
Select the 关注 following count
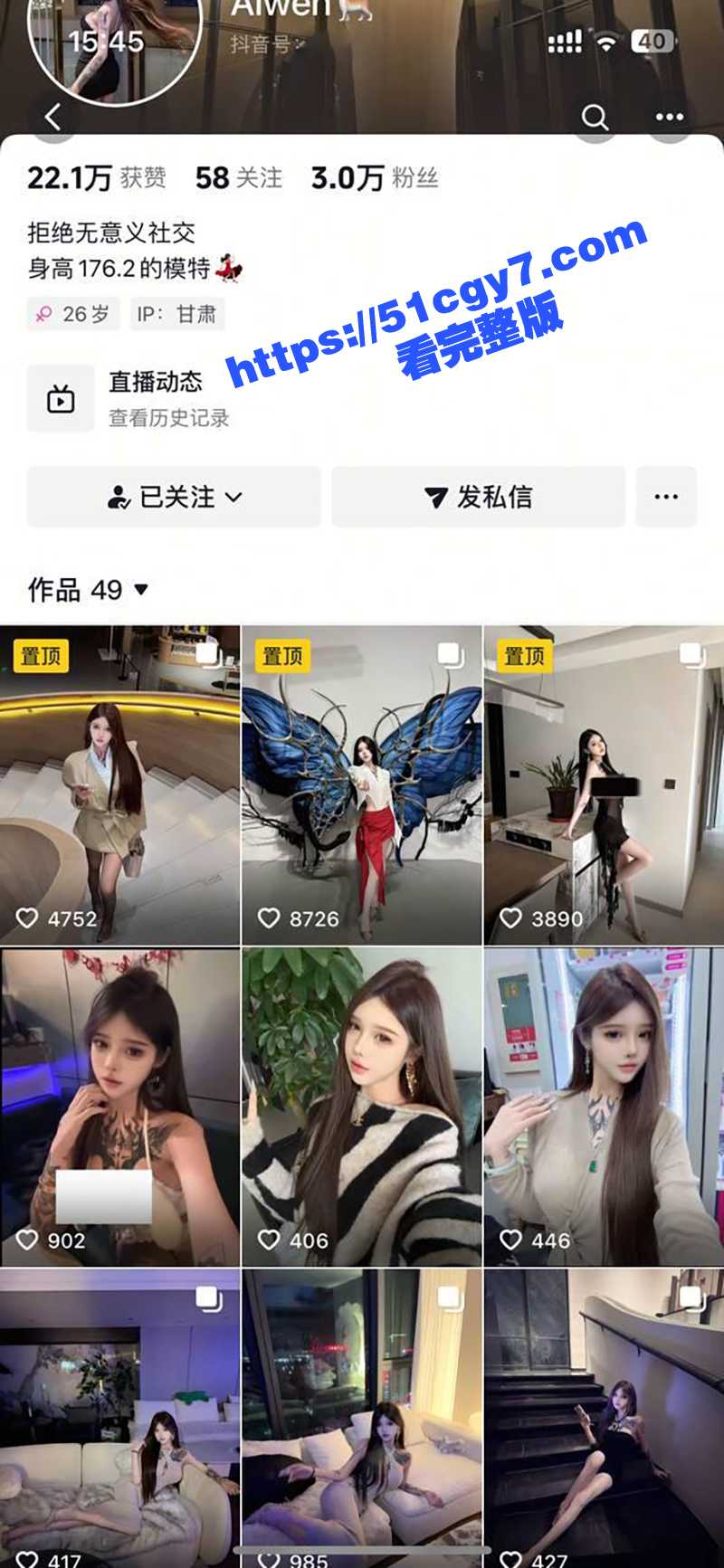pyautogui.click(x=238, y=176)
